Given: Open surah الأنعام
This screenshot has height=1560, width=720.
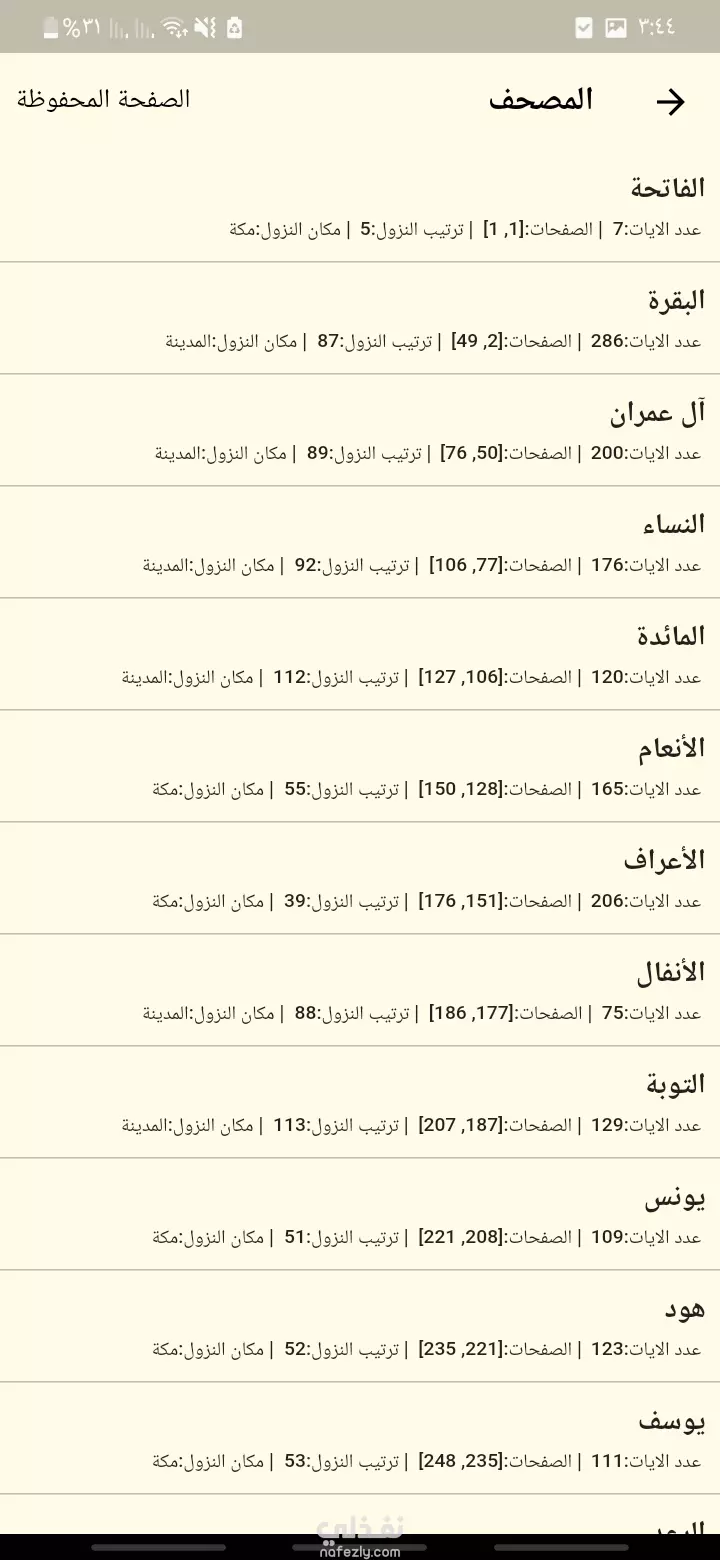Looking at the screenshot, I should 360,766.
